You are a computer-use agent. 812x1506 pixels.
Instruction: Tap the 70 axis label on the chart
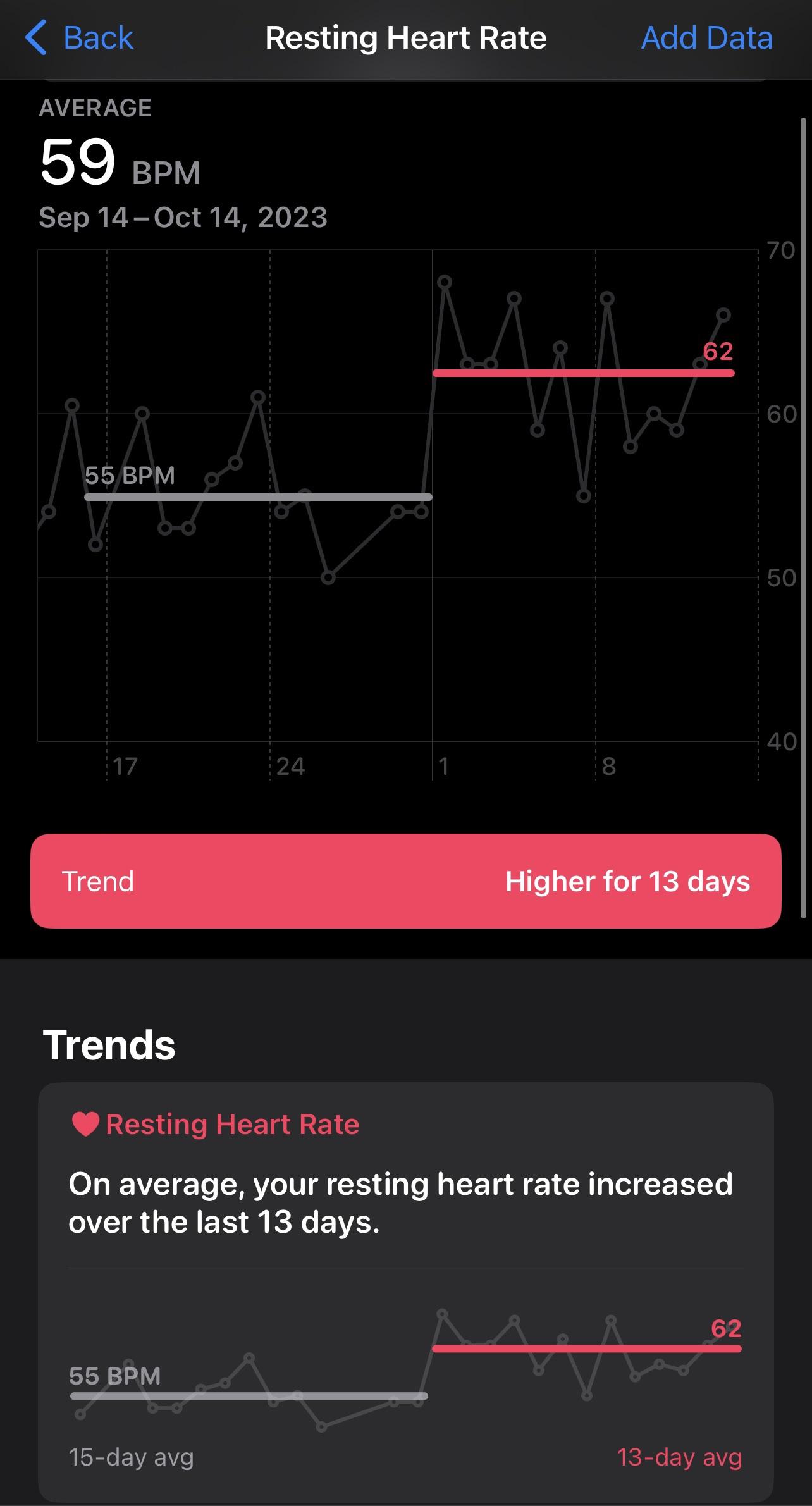(782, 249)
